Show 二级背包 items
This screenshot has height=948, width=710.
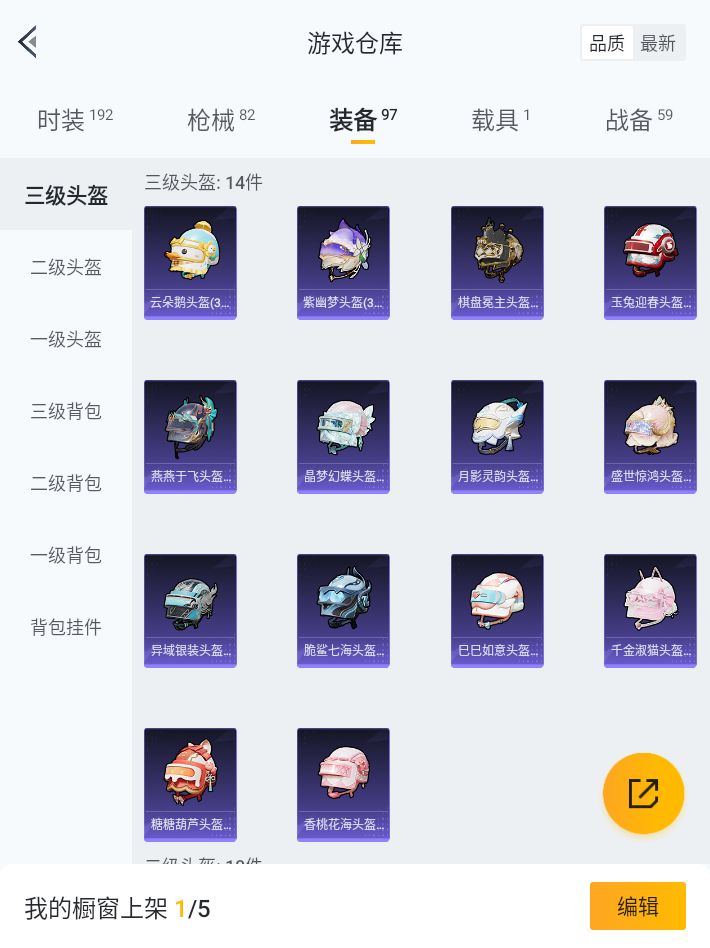coord(66,483)
